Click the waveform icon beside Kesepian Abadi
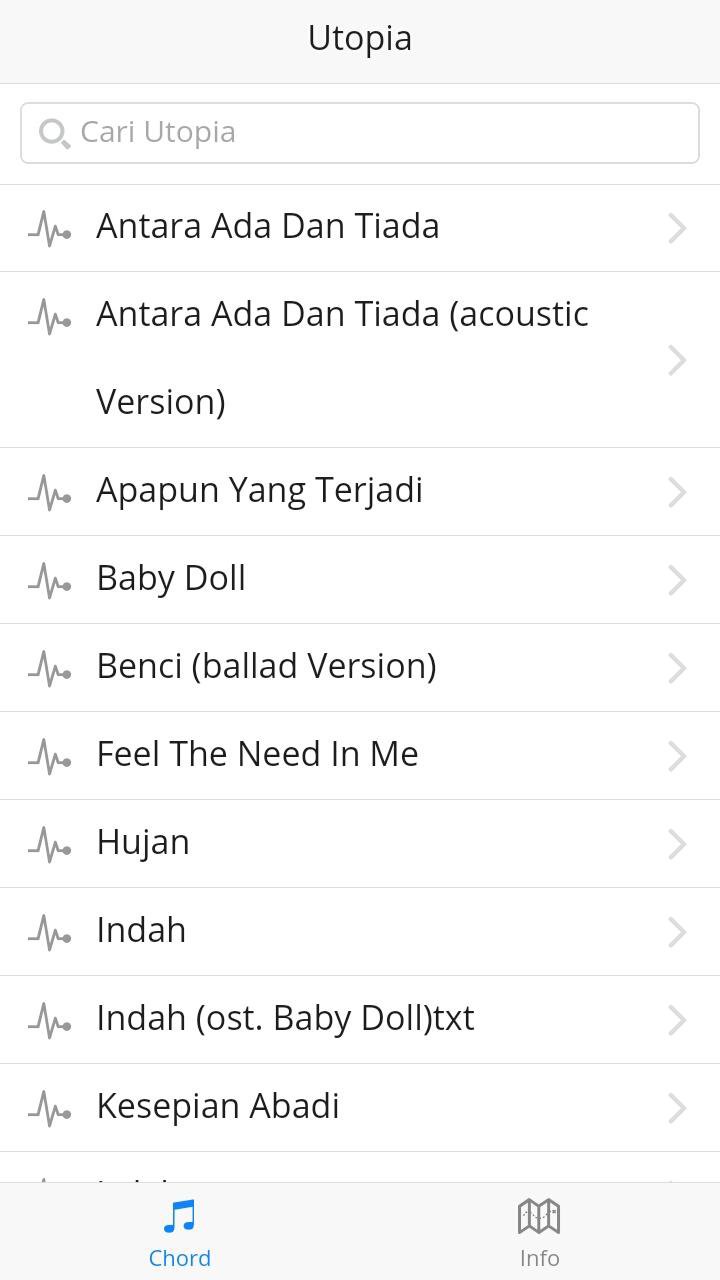 coord(51,1107)
